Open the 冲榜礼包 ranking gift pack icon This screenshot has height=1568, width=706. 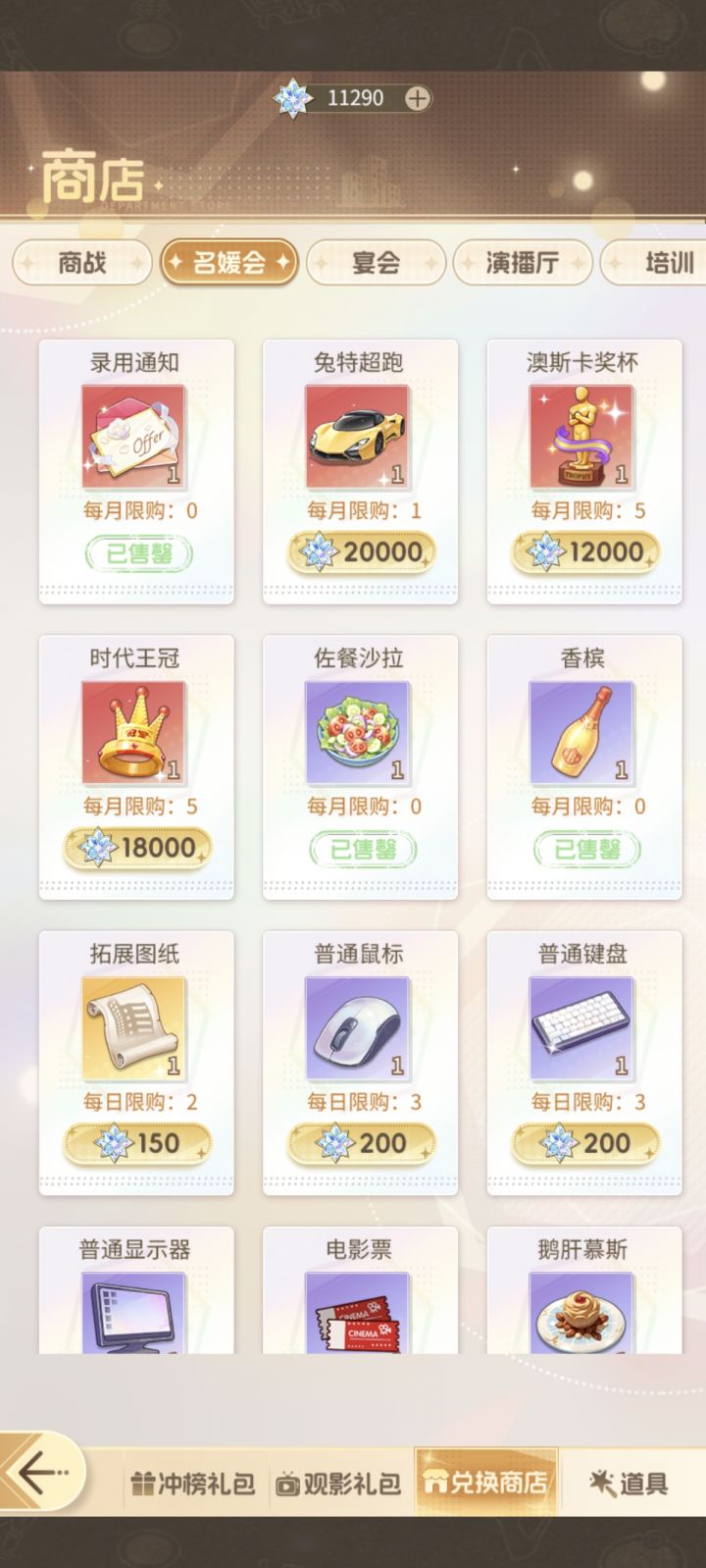click(x=141, y=1485)
